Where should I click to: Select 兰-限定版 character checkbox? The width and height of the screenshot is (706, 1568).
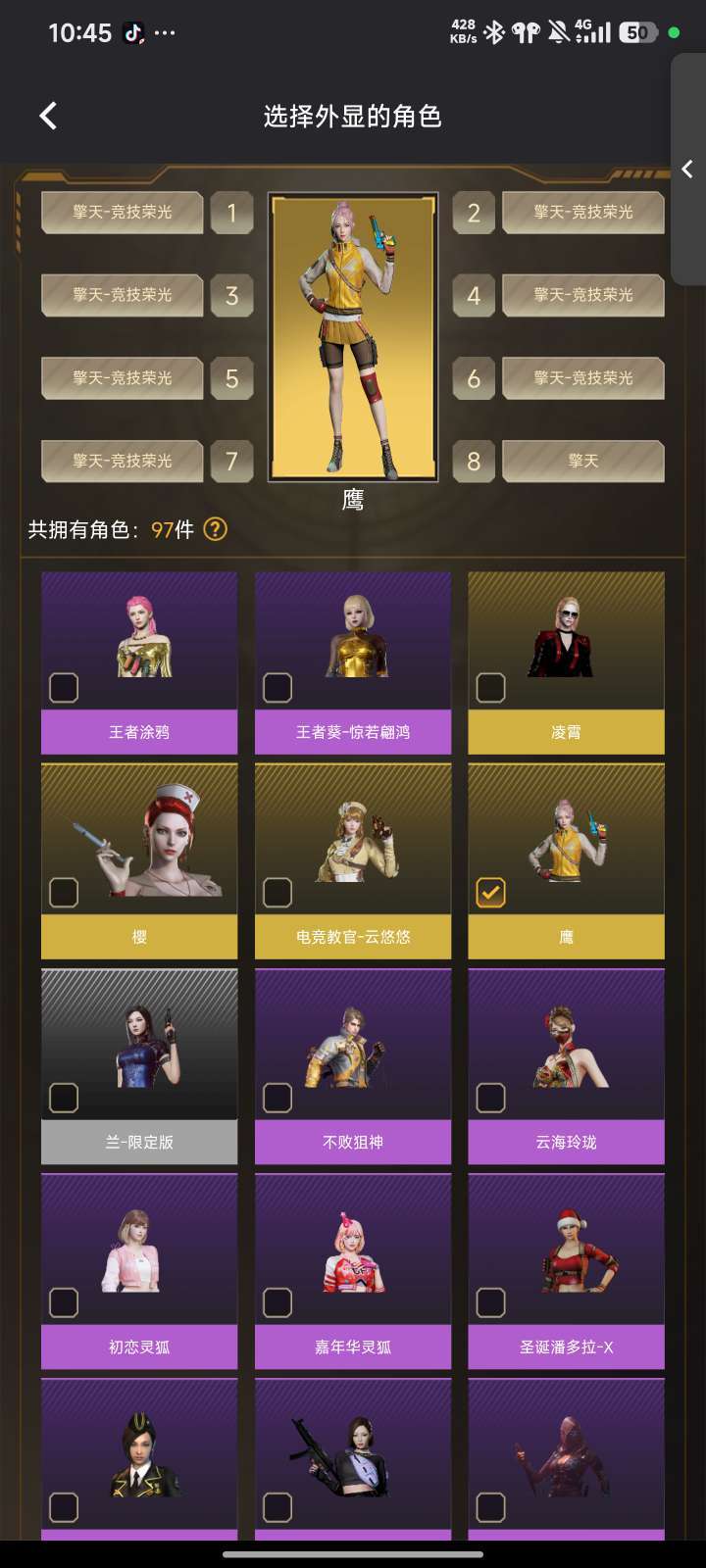click(64, 1097)
